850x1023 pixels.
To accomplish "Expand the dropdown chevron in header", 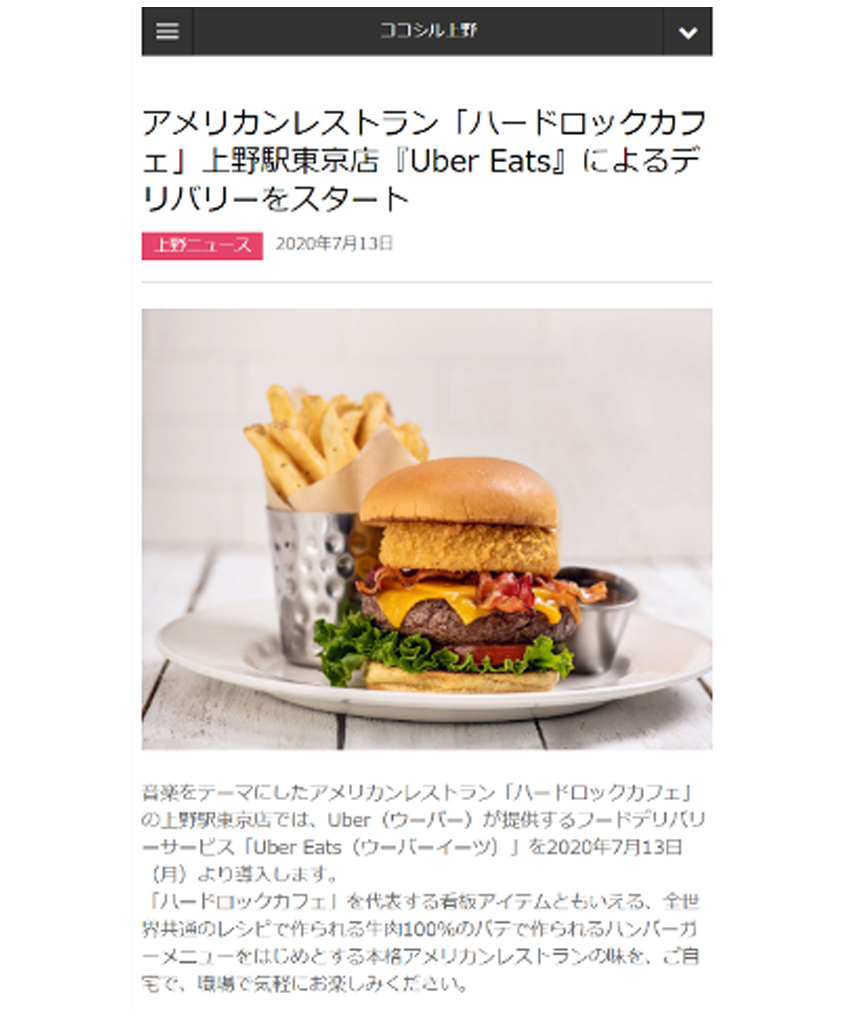I will pyautogui.click(x=687, y=32).
